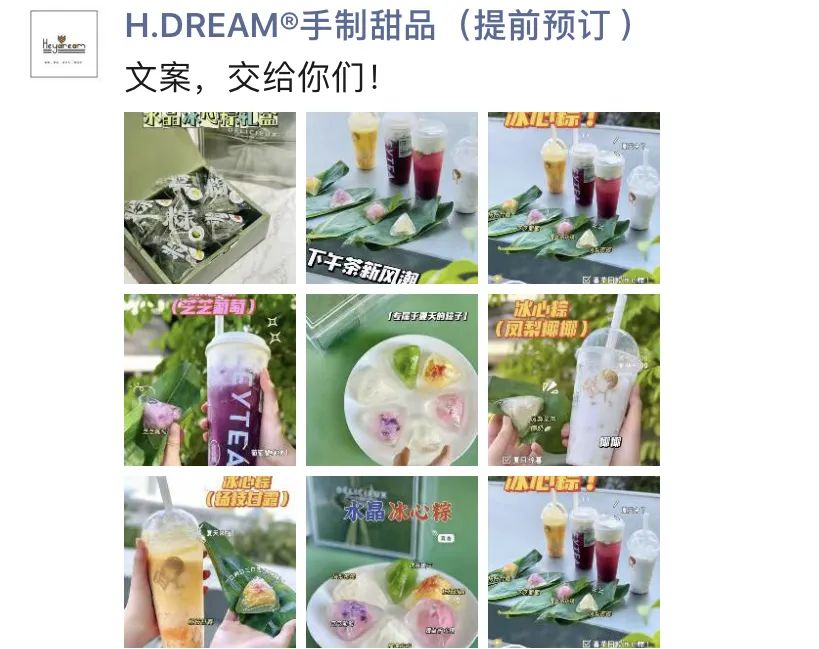Open the 荔枝白露 drink photo

click(x=210, y=562)
